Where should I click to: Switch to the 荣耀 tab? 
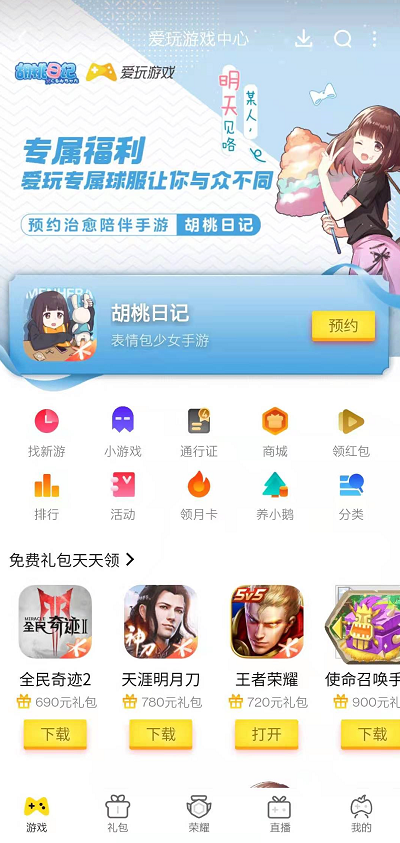(x=199, y=813)
